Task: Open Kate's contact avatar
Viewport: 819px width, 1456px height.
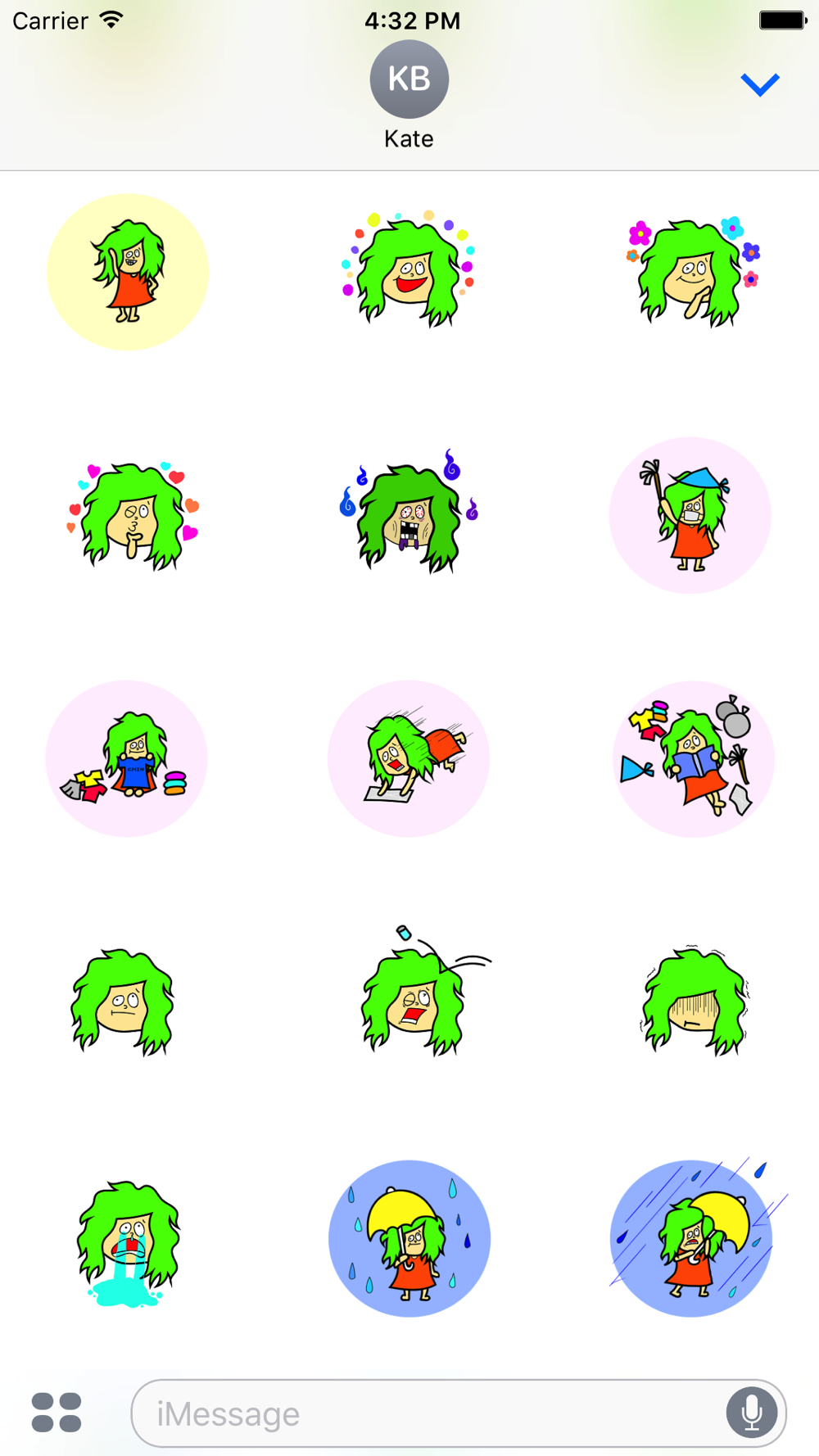Action: 409,79
